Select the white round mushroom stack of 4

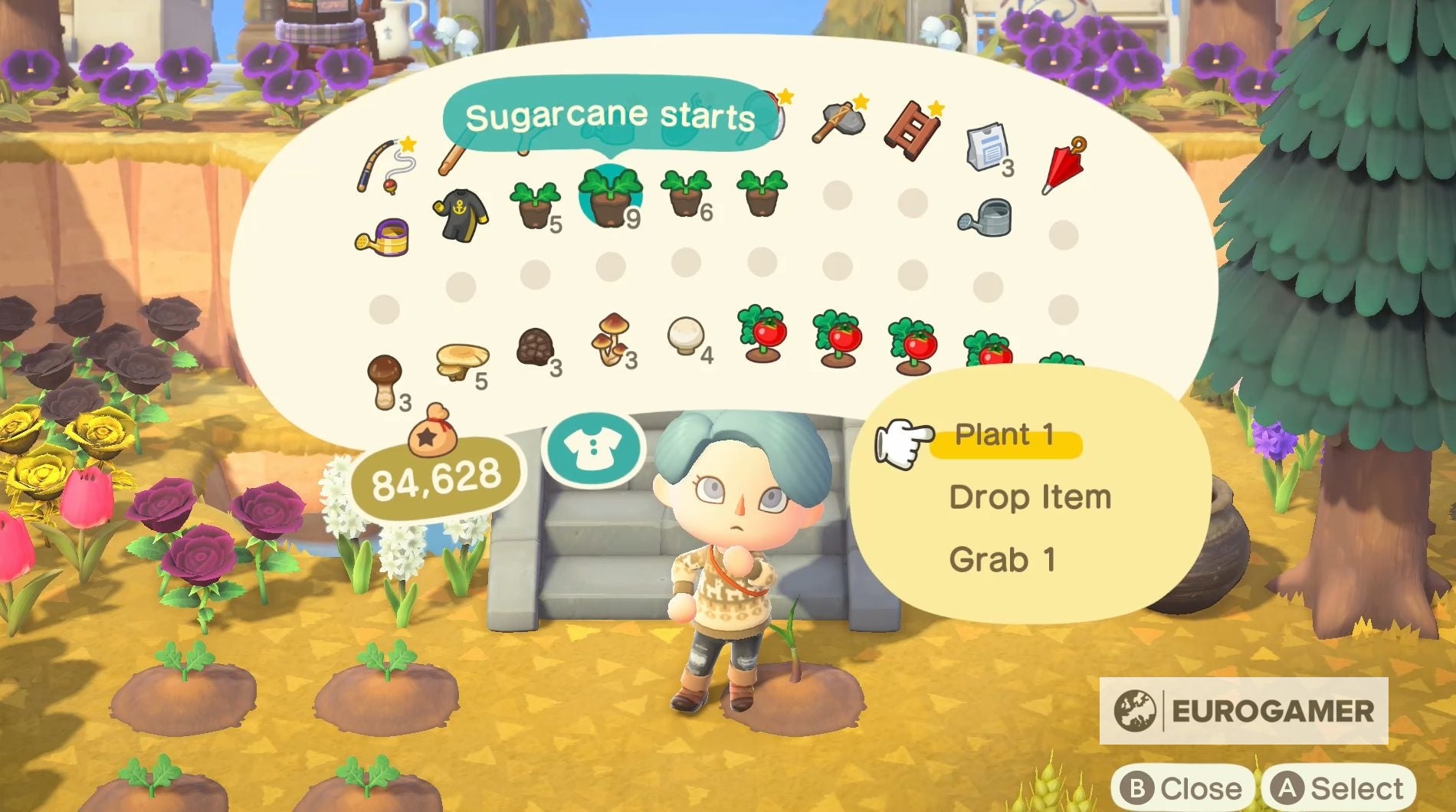pyautogui.click(x=685, y=337)
